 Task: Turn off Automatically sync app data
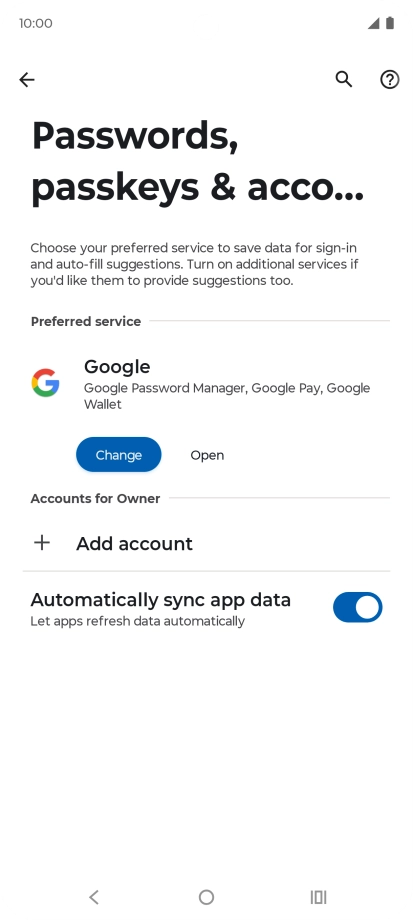(x=357, y=607)
